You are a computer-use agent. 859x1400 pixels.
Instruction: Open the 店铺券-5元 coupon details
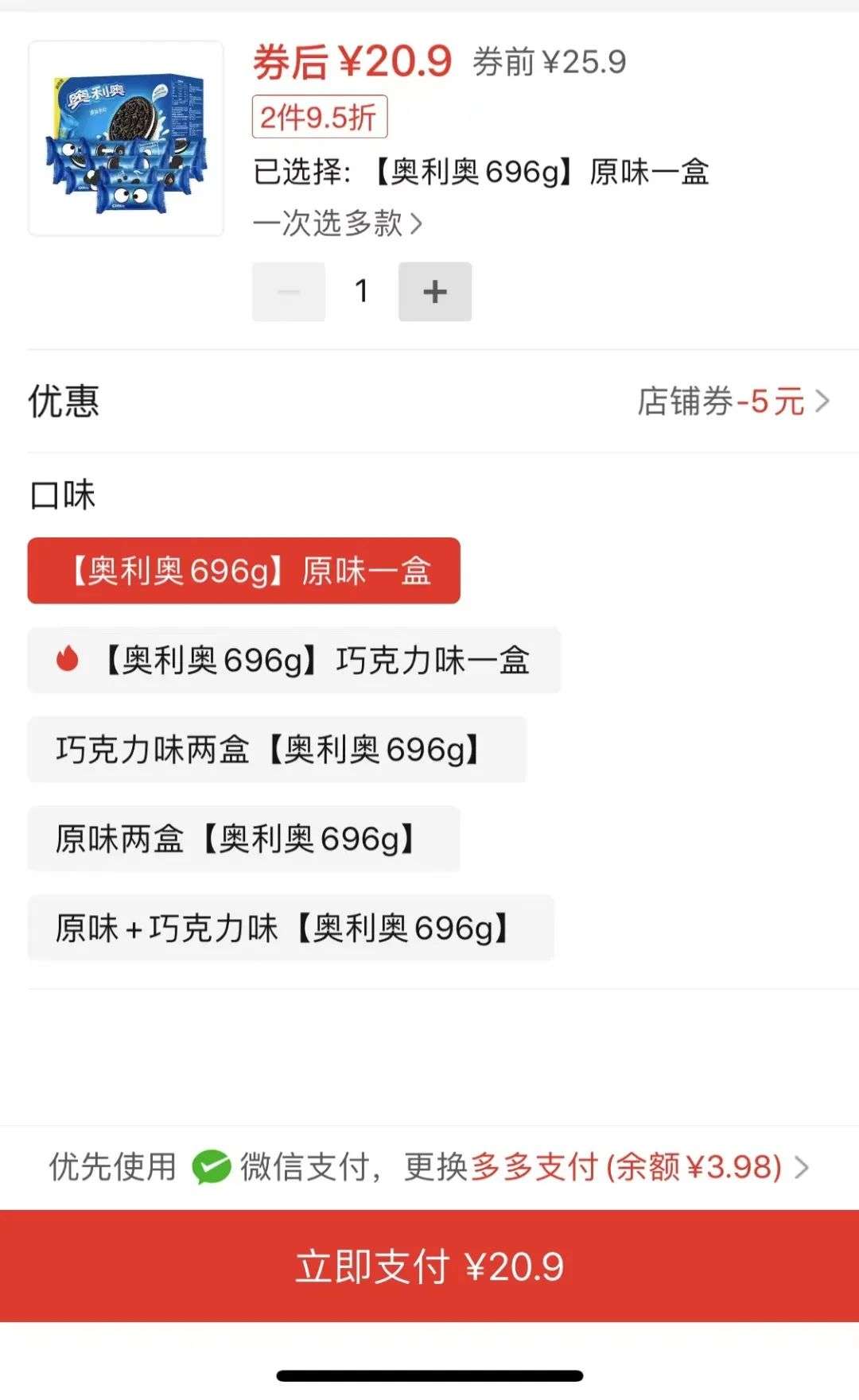[733, 401]
